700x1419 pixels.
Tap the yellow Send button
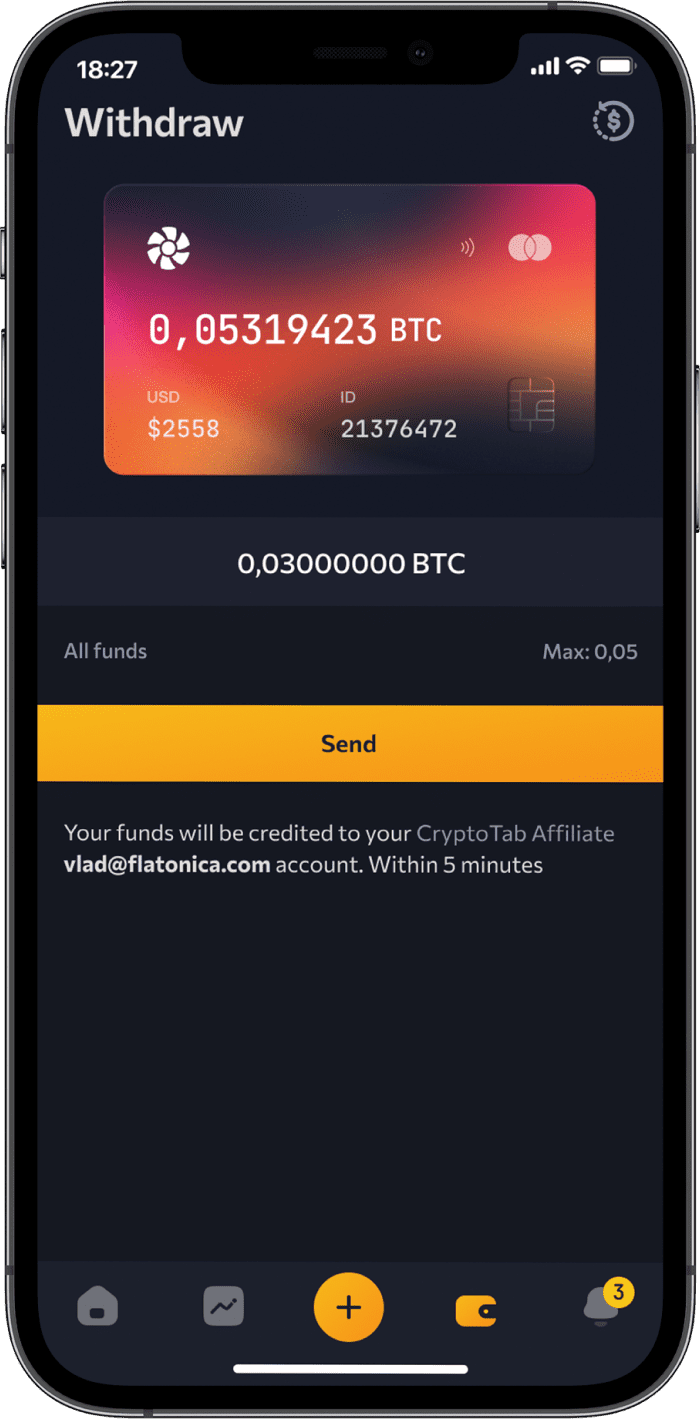tap(350, 743)
